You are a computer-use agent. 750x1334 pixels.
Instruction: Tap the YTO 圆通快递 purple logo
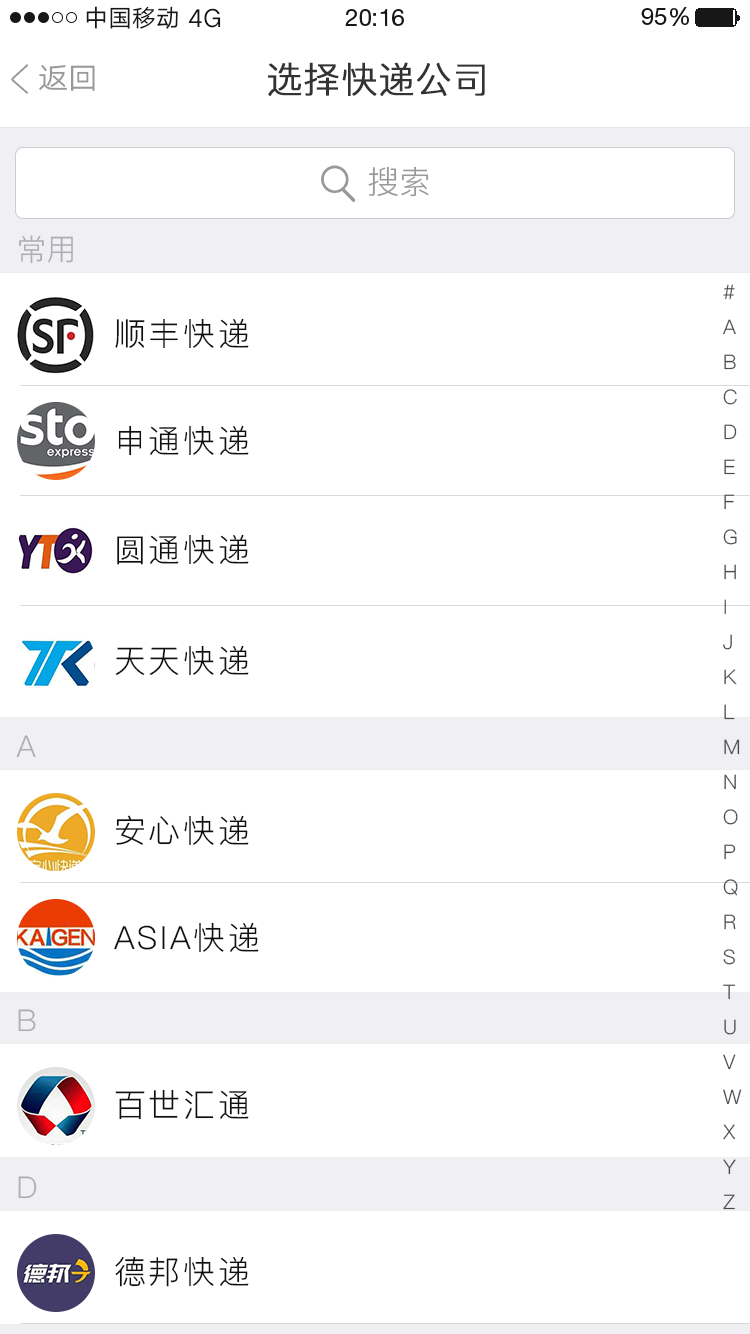click(55, 550)
